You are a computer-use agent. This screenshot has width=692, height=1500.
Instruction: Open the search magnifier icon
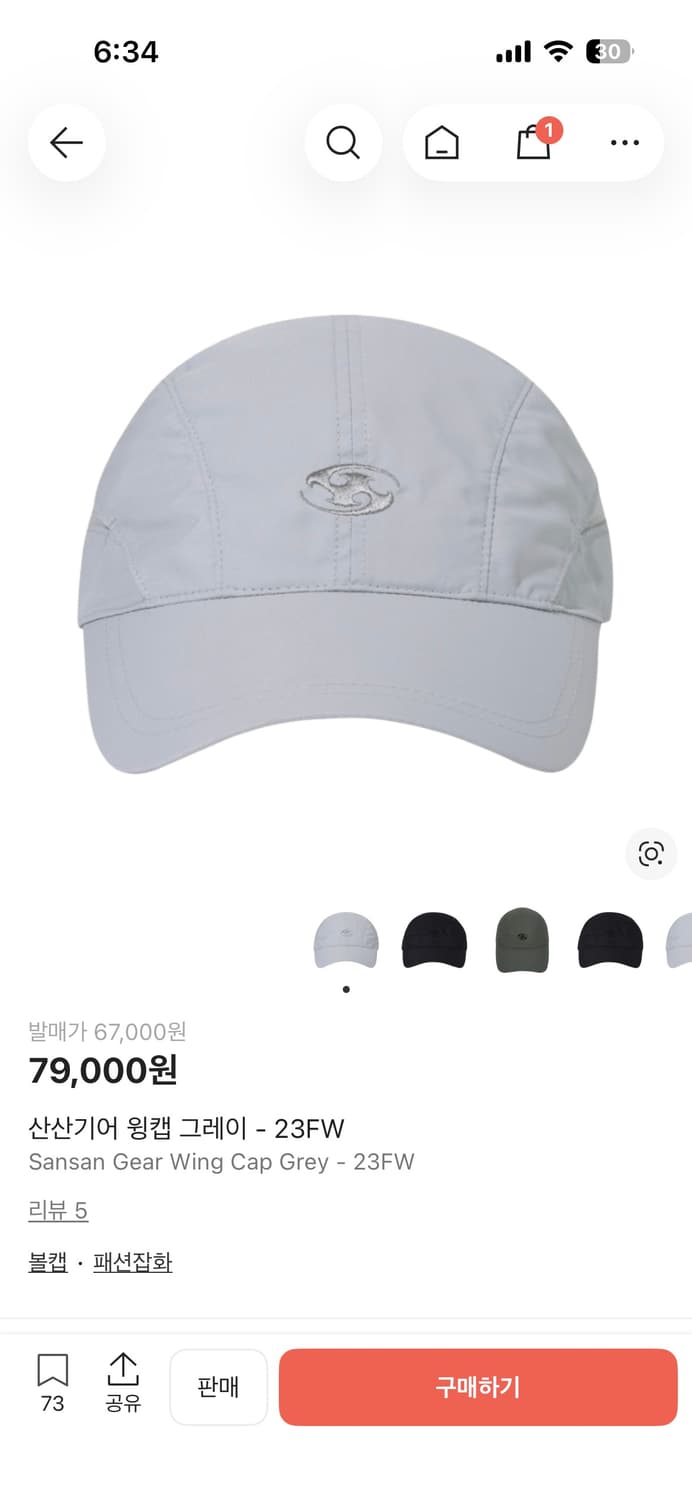coord(343,143)
